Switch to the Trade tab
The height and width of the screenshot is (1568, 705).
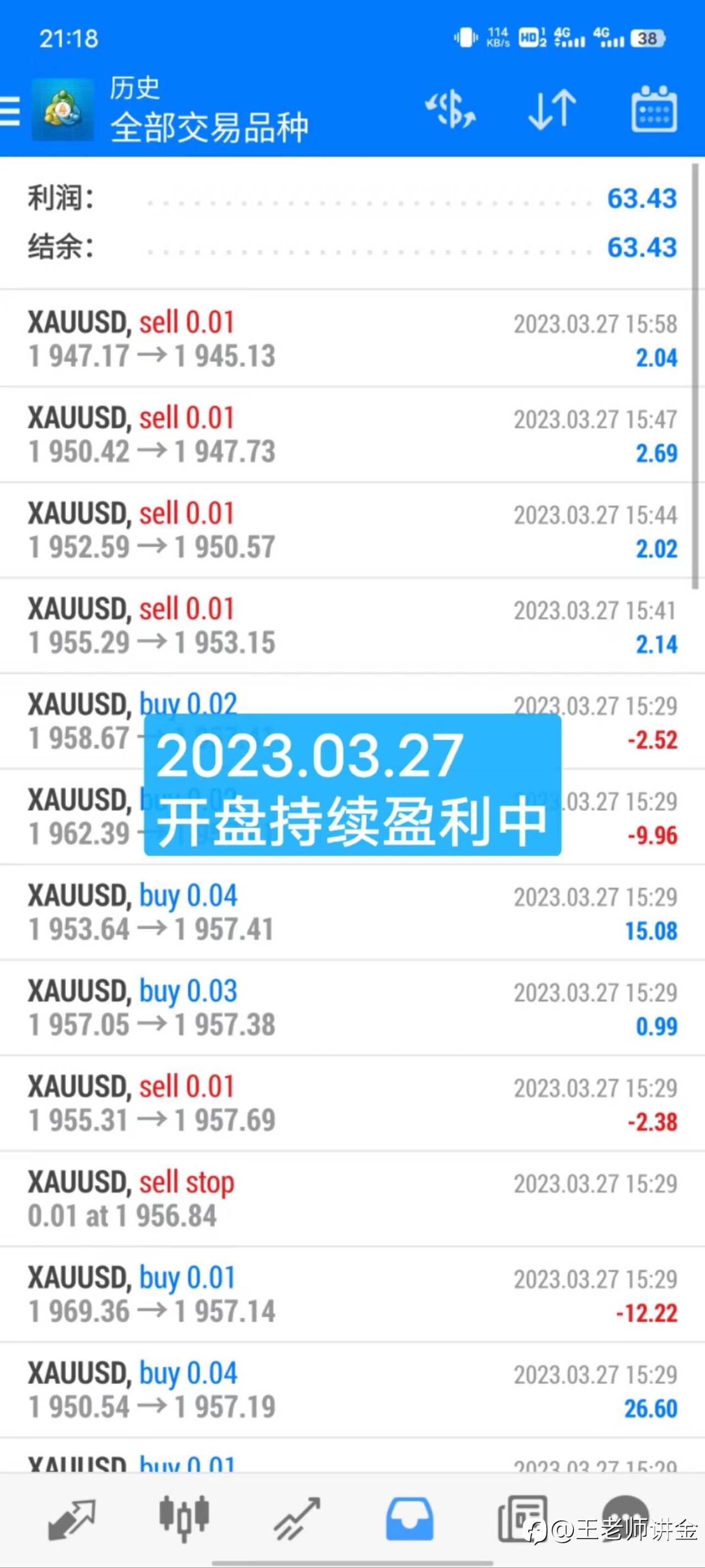[x=297, y=1519]
